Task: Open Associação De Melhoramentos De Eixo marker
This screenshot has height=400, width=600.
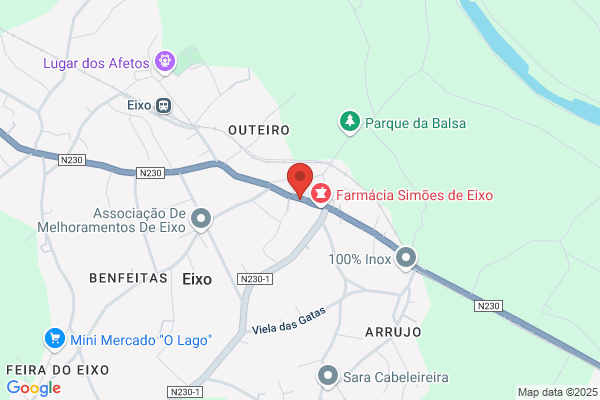Action: (201, 219)
